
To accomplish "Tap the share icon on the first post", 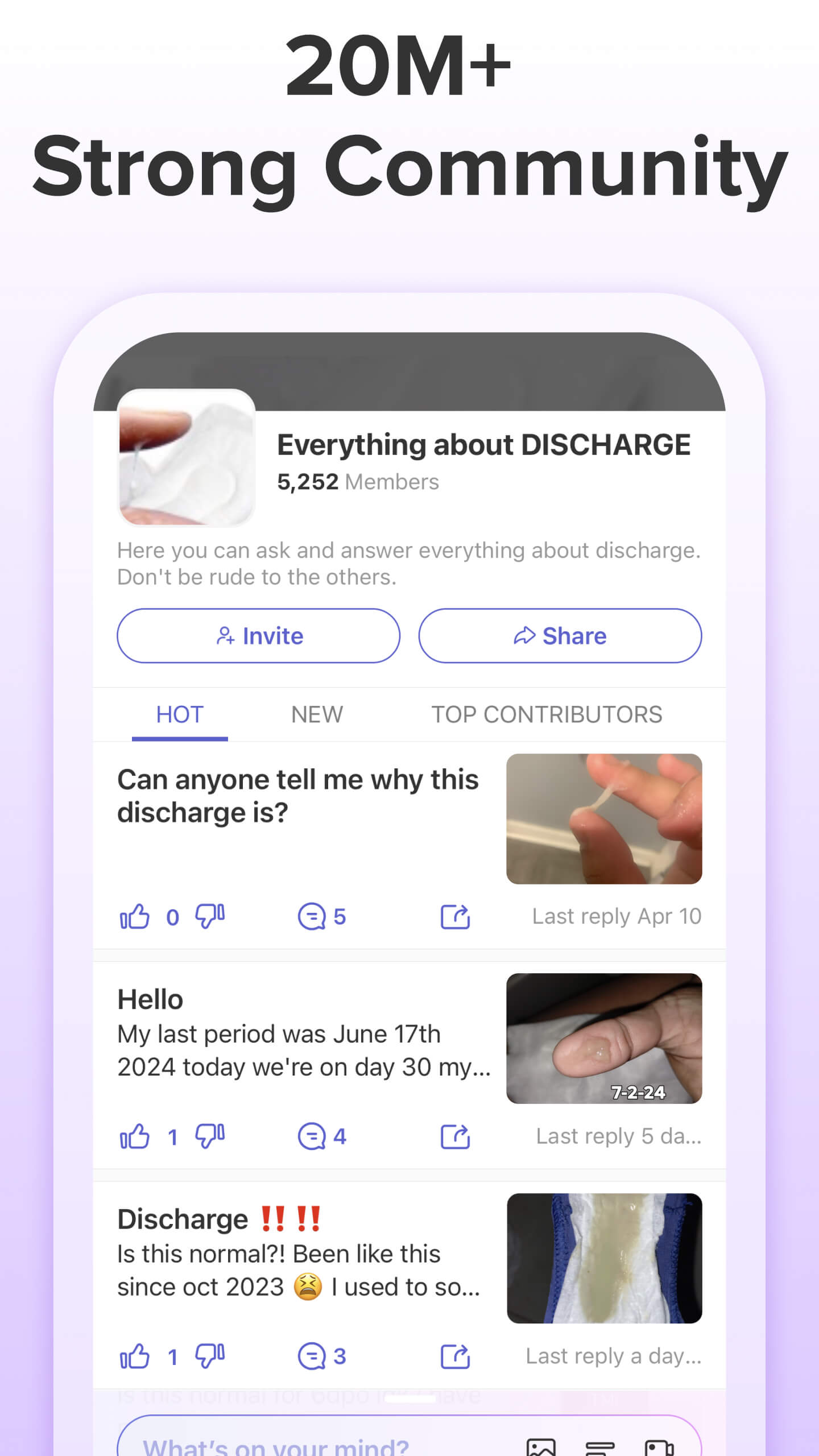I will (455, 916).
